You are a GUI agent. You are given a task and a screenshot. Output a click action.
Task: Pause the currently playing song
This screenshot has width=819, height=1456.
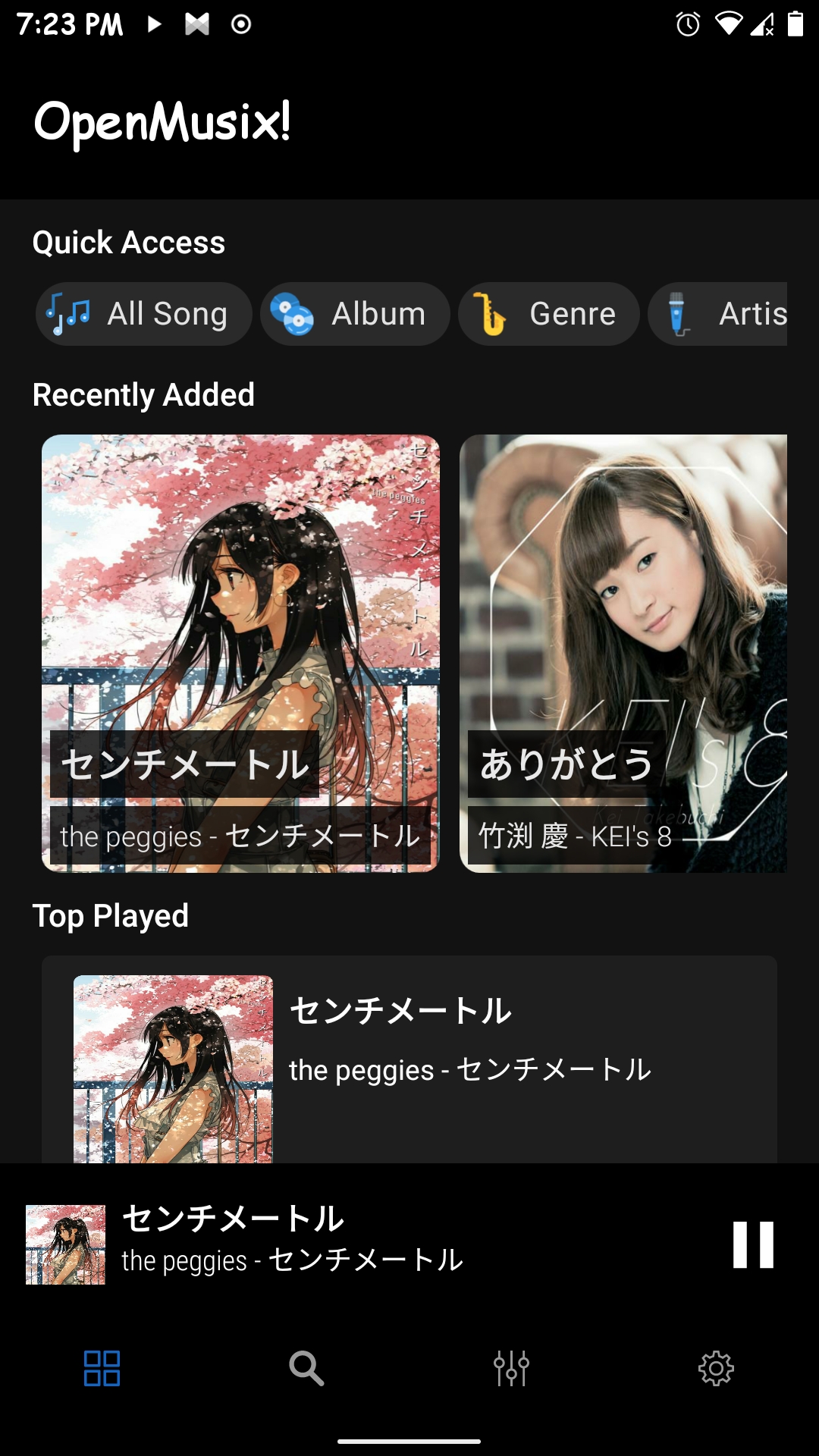(753, 1244)
